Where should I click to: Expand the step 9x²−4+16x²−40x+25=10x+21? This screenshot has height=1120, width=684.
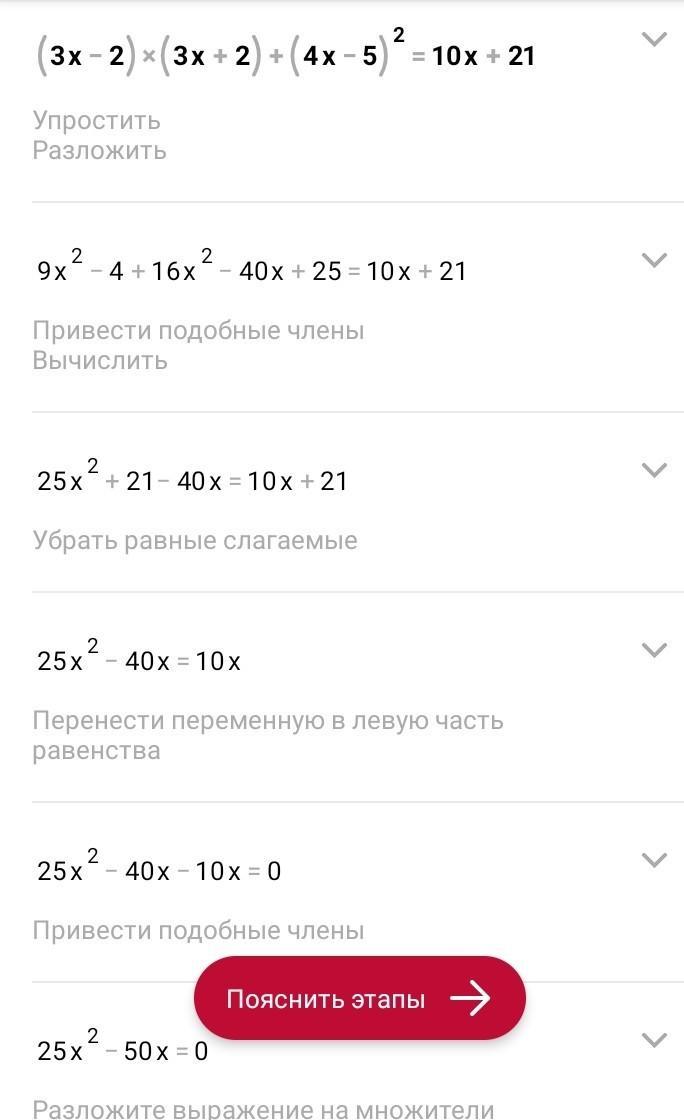tap(654, 260)
